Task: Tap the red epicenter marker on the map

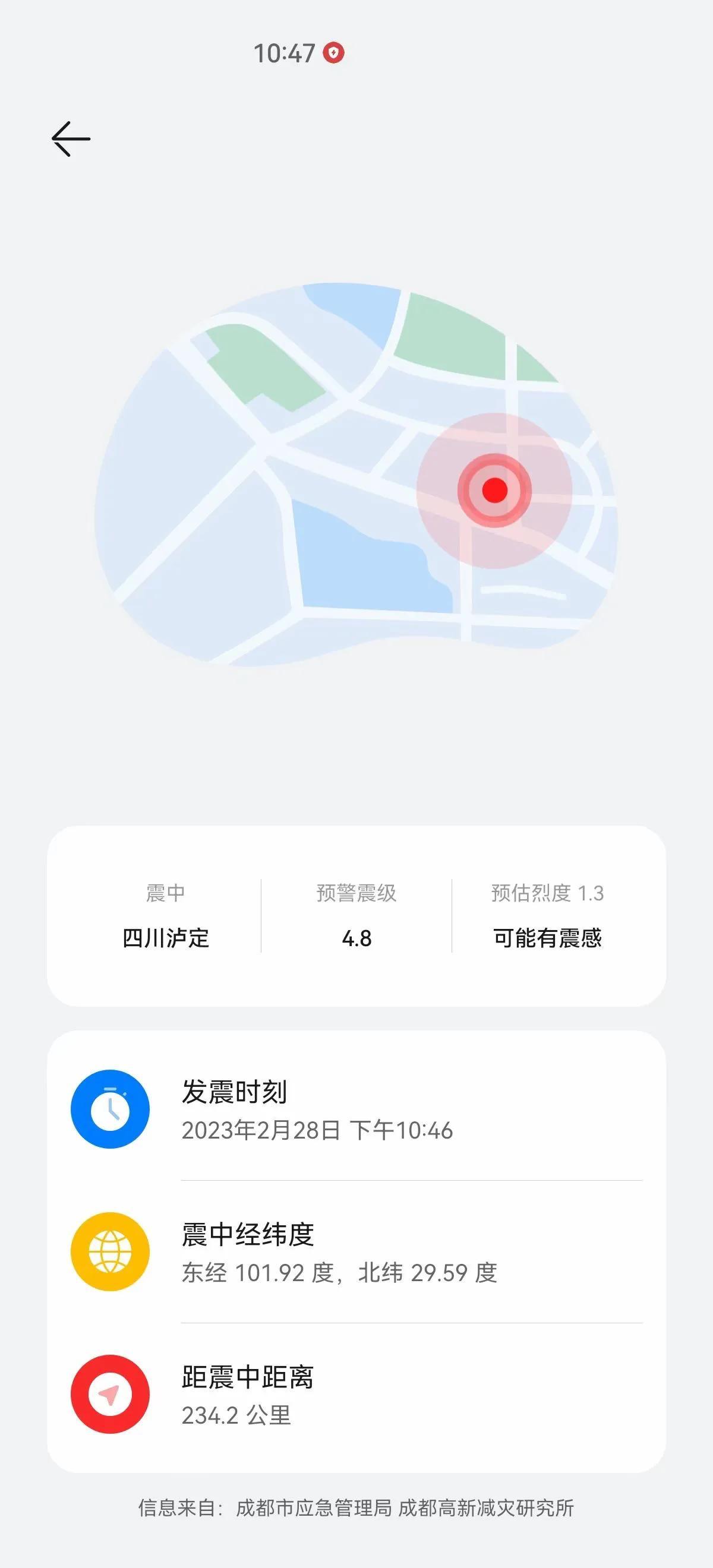Action: tap(496, 490)
